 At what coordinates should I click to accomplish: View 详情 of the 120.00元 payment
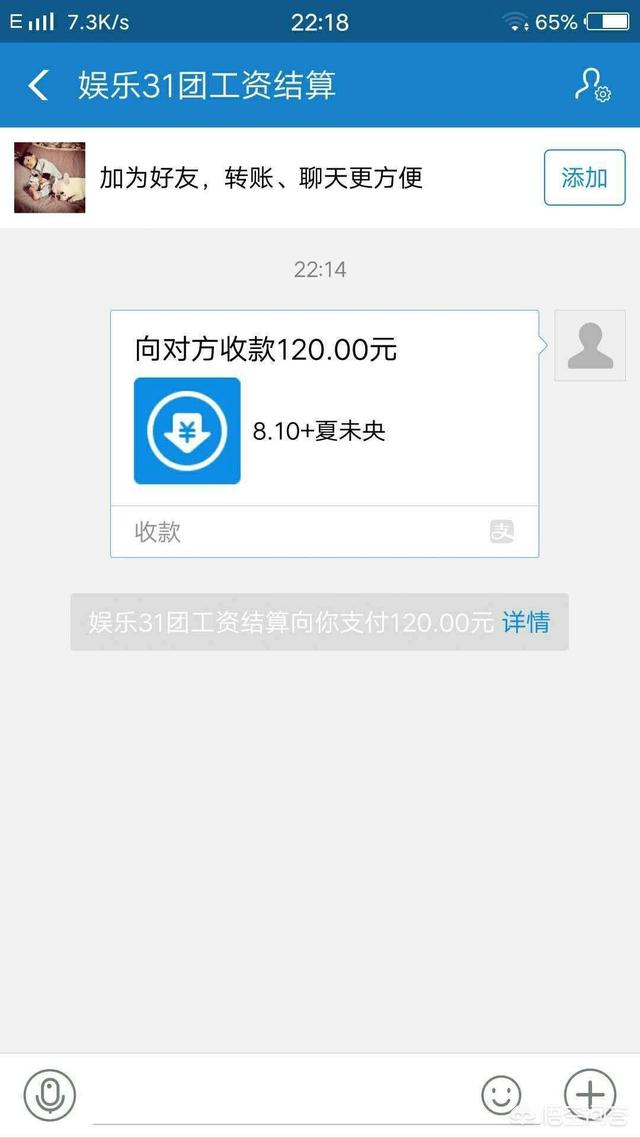[526, 622]
